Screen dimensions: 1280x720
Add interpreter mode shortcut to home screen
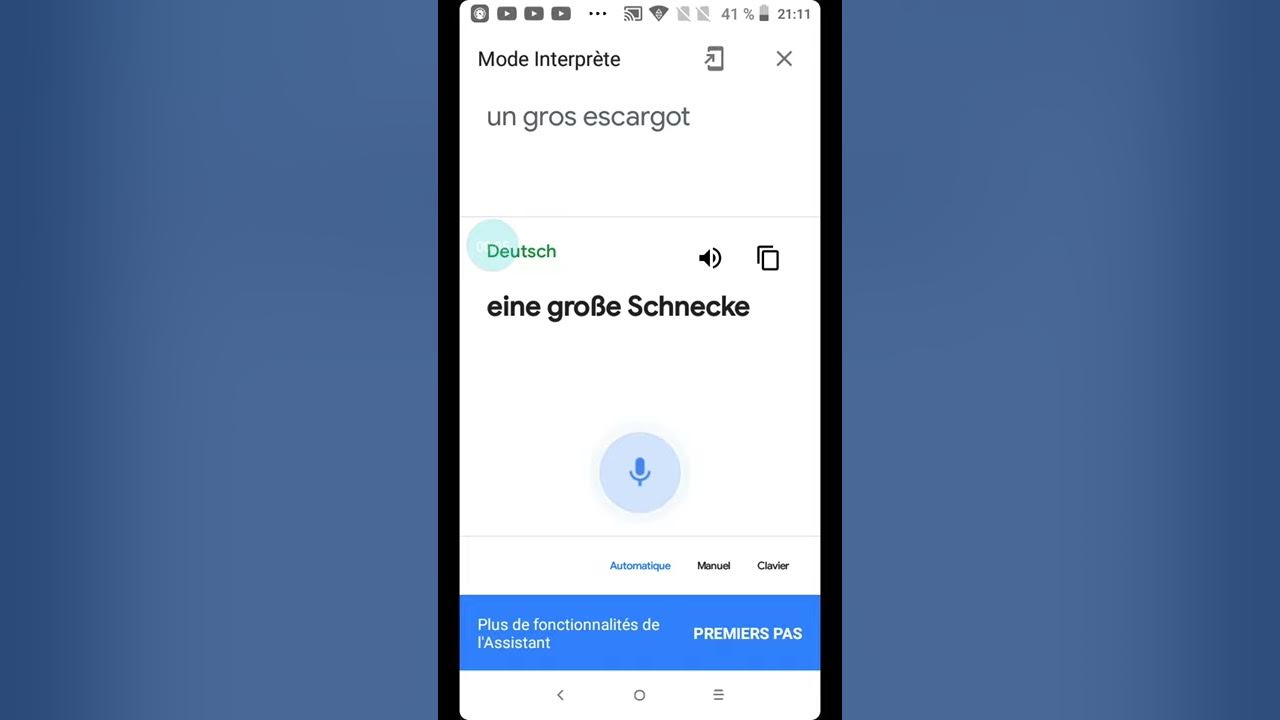(x=714, y=59)
